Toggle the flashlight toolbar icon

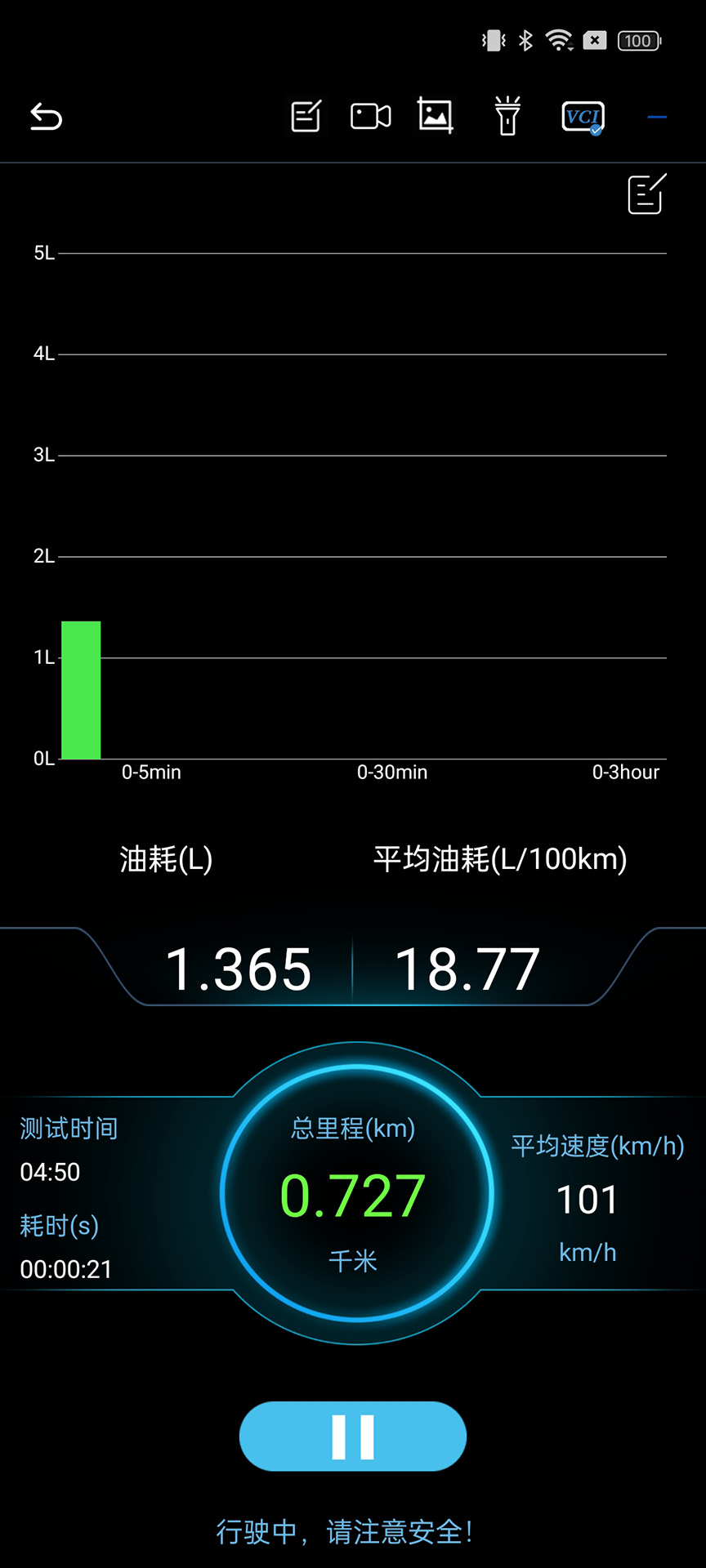pos(507,116)
